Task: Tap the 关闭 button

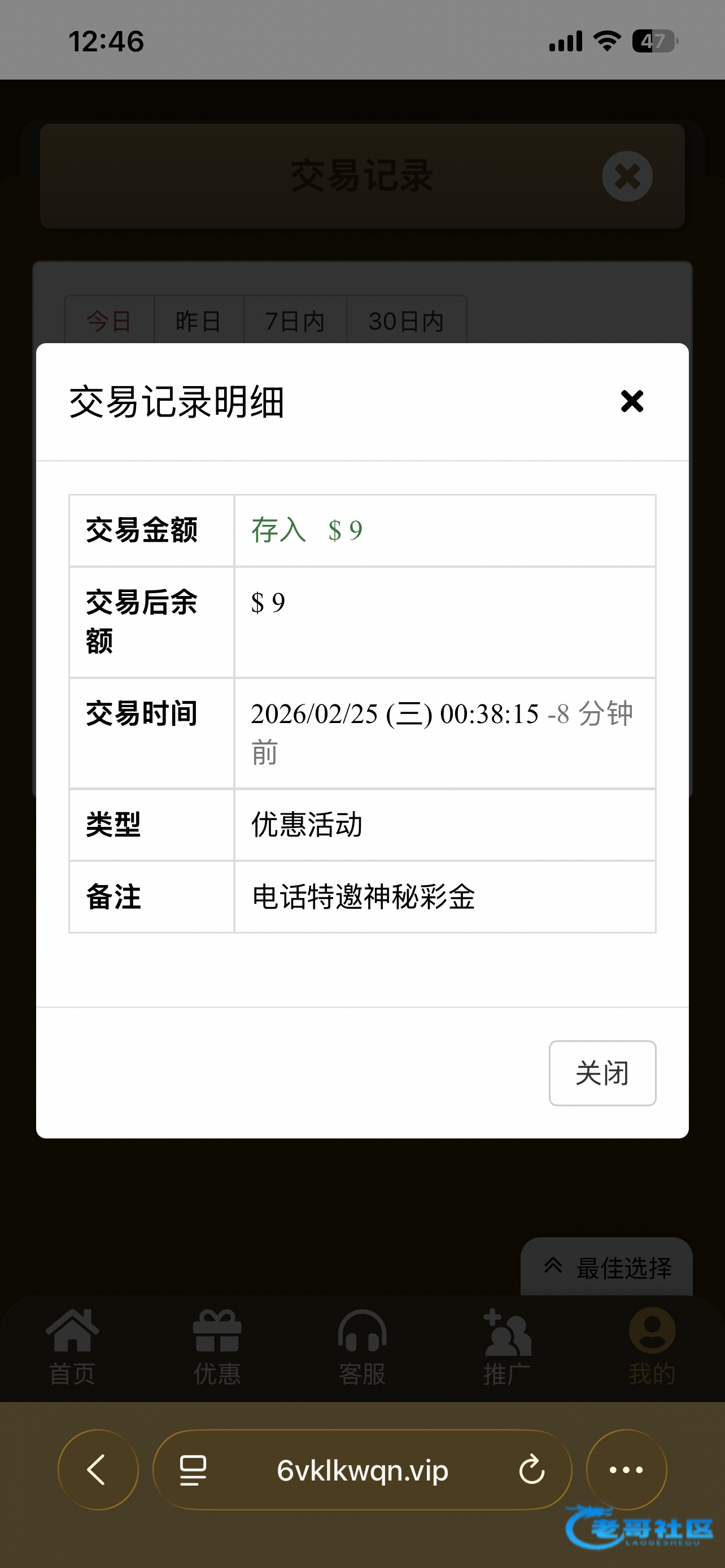Action: point(602,1072)
